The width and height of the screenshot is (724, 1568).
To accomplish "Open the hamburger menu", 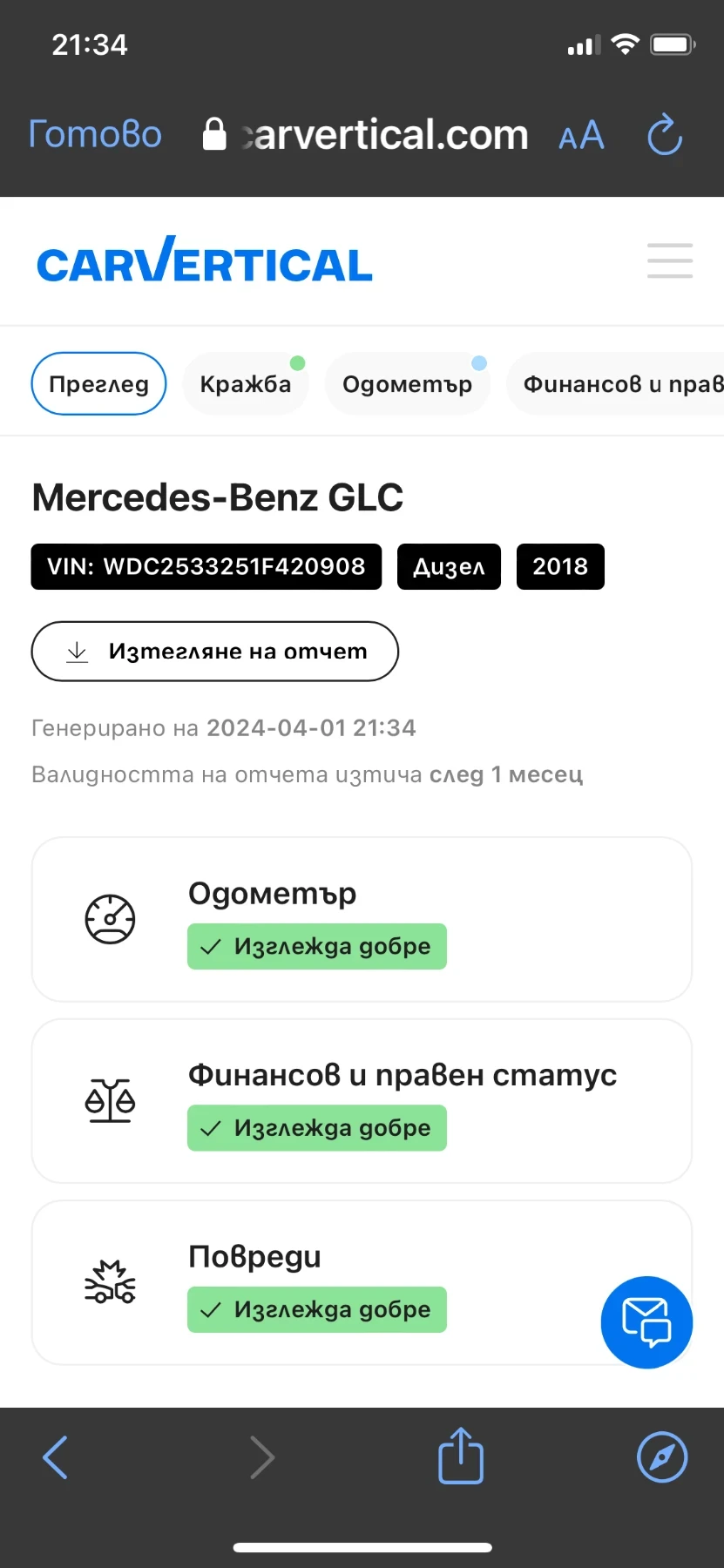I will [x=669, y=260].
